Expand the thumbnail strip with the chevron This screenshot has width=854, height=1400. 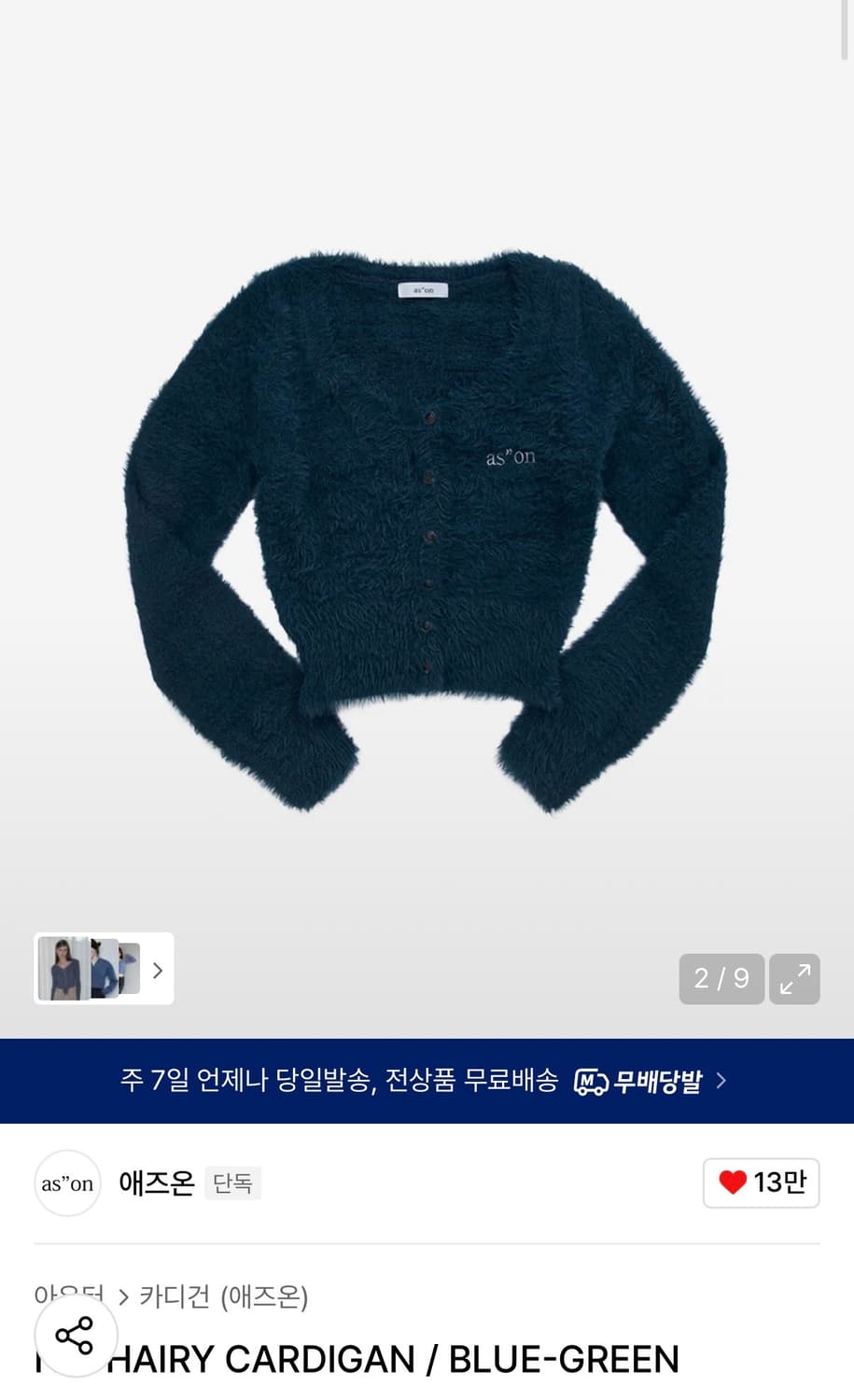point(157,970)
